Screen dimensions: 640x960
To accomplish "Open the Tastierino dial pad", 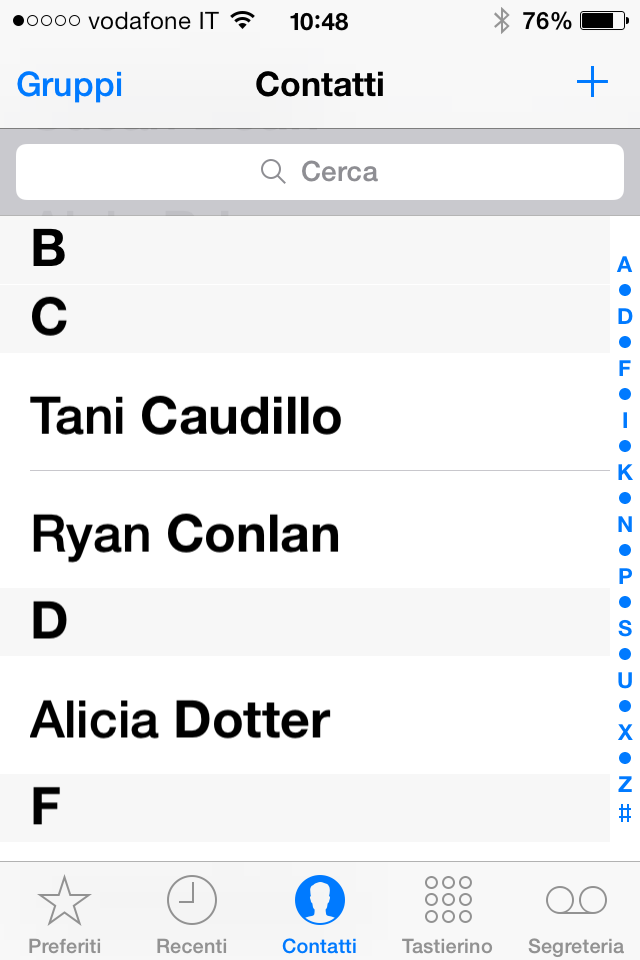I will click(447, 914).
